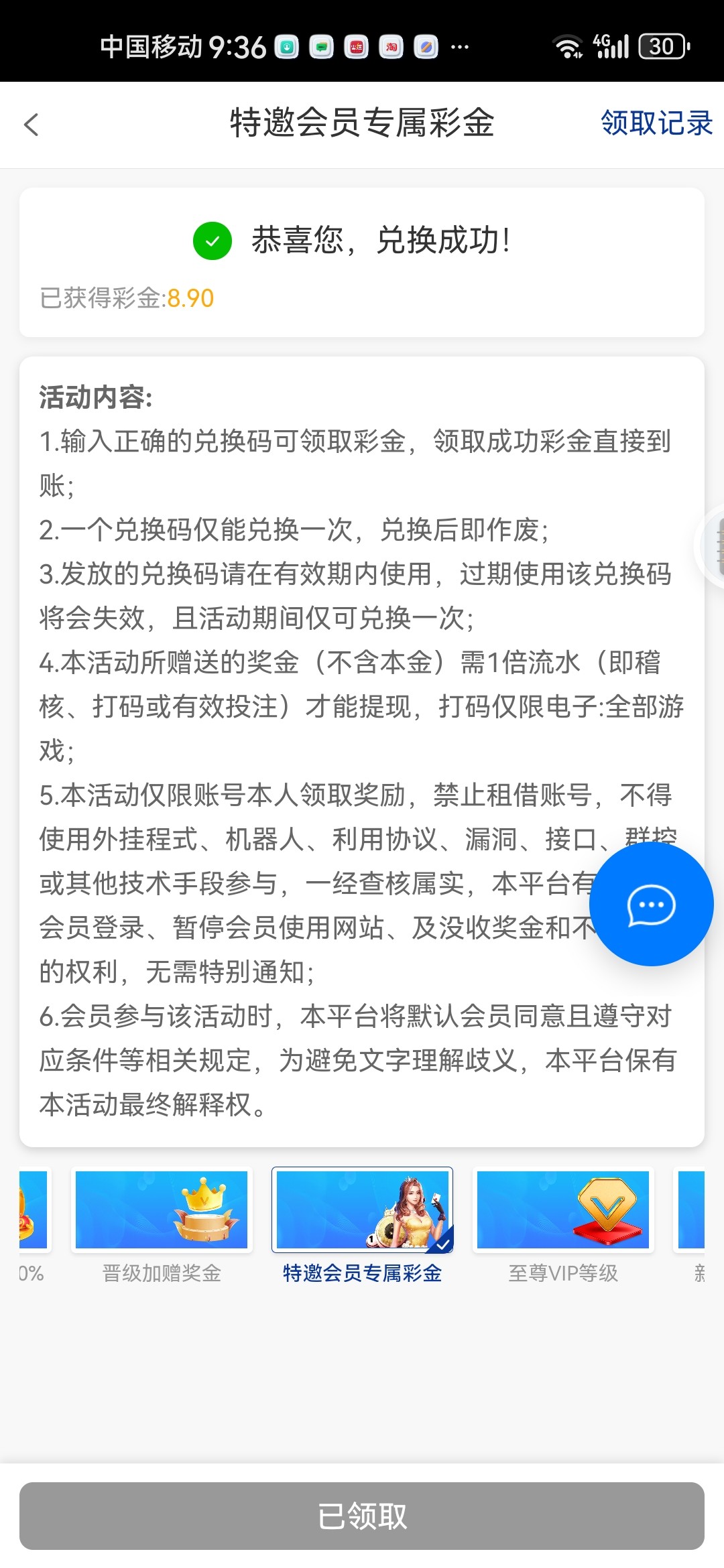Open the blue customer service chat bubble
724x1568 pixels.
pos(651,904)
